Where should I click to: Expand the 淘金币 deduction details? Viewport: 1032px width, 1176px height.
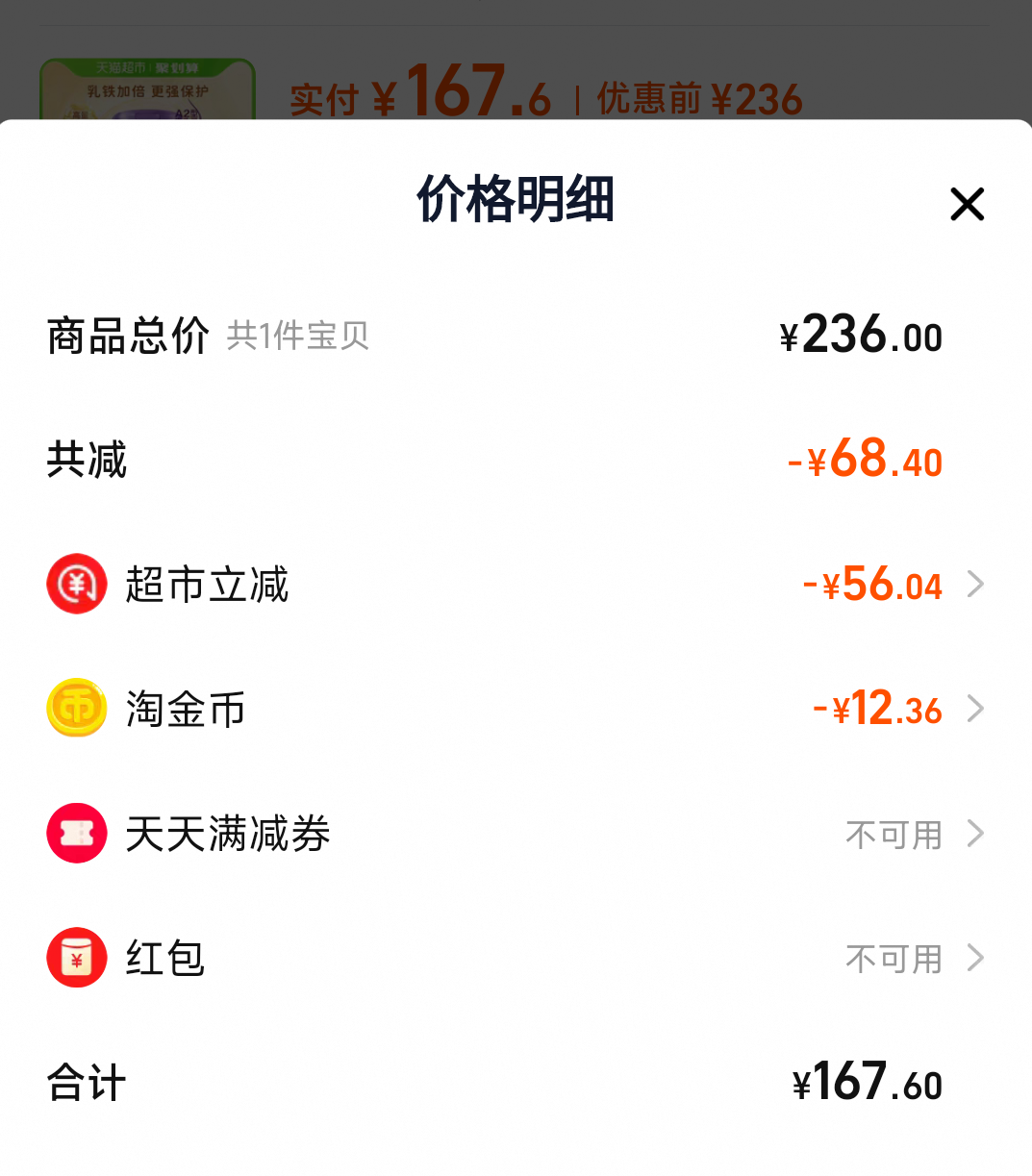[x=977, y=709]
